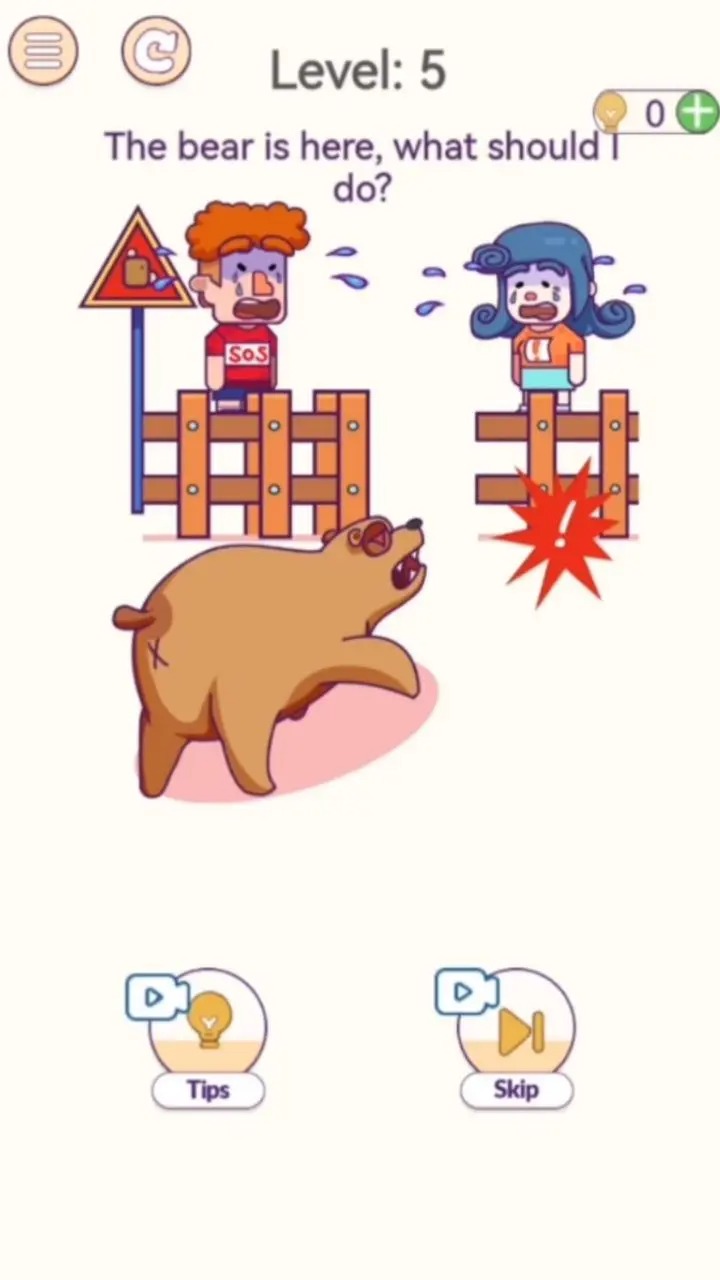
Task: Watch a video for Tips
Action: coord(207,1035)
